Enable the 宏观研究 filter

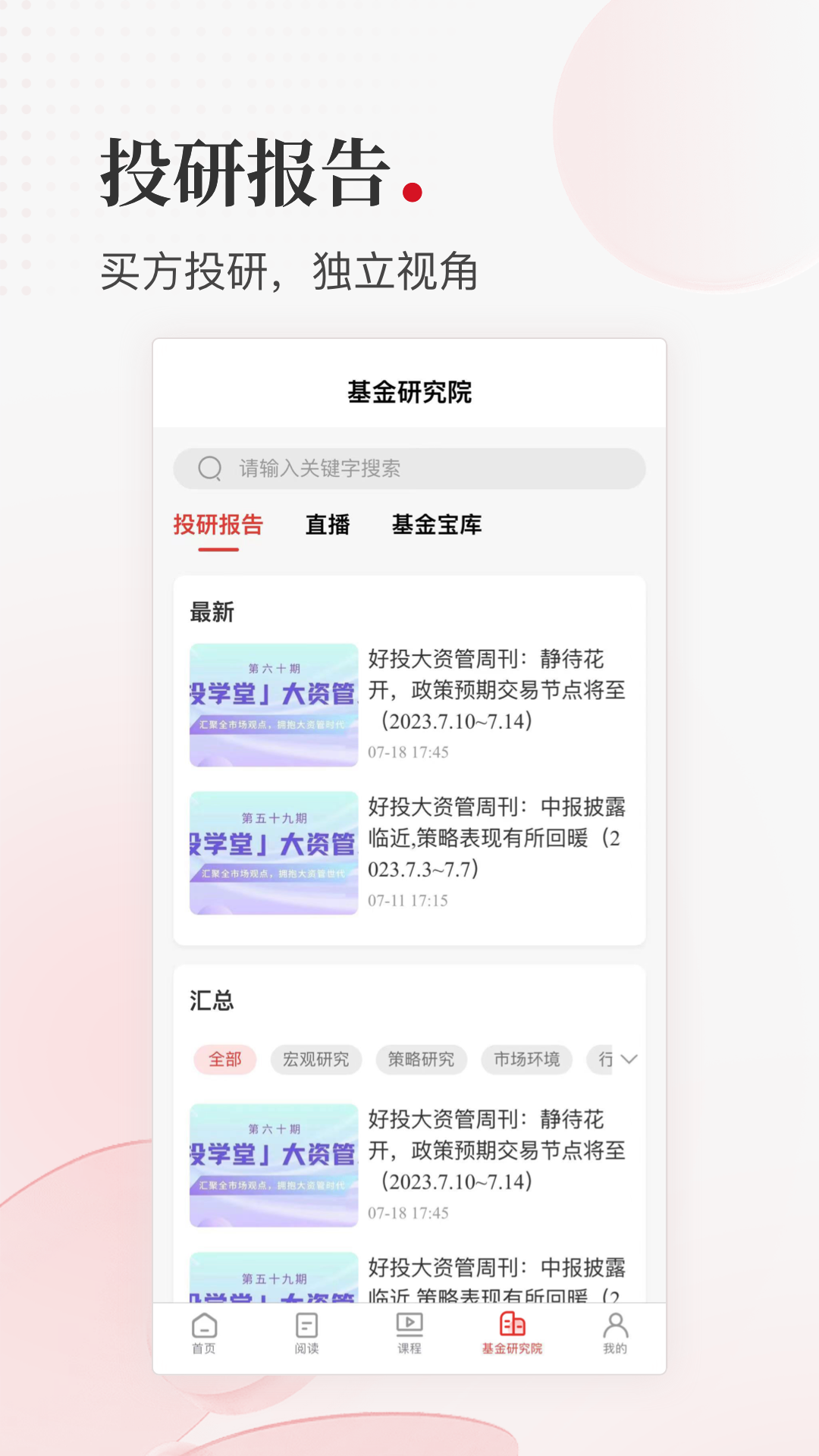coord(315,1059)
